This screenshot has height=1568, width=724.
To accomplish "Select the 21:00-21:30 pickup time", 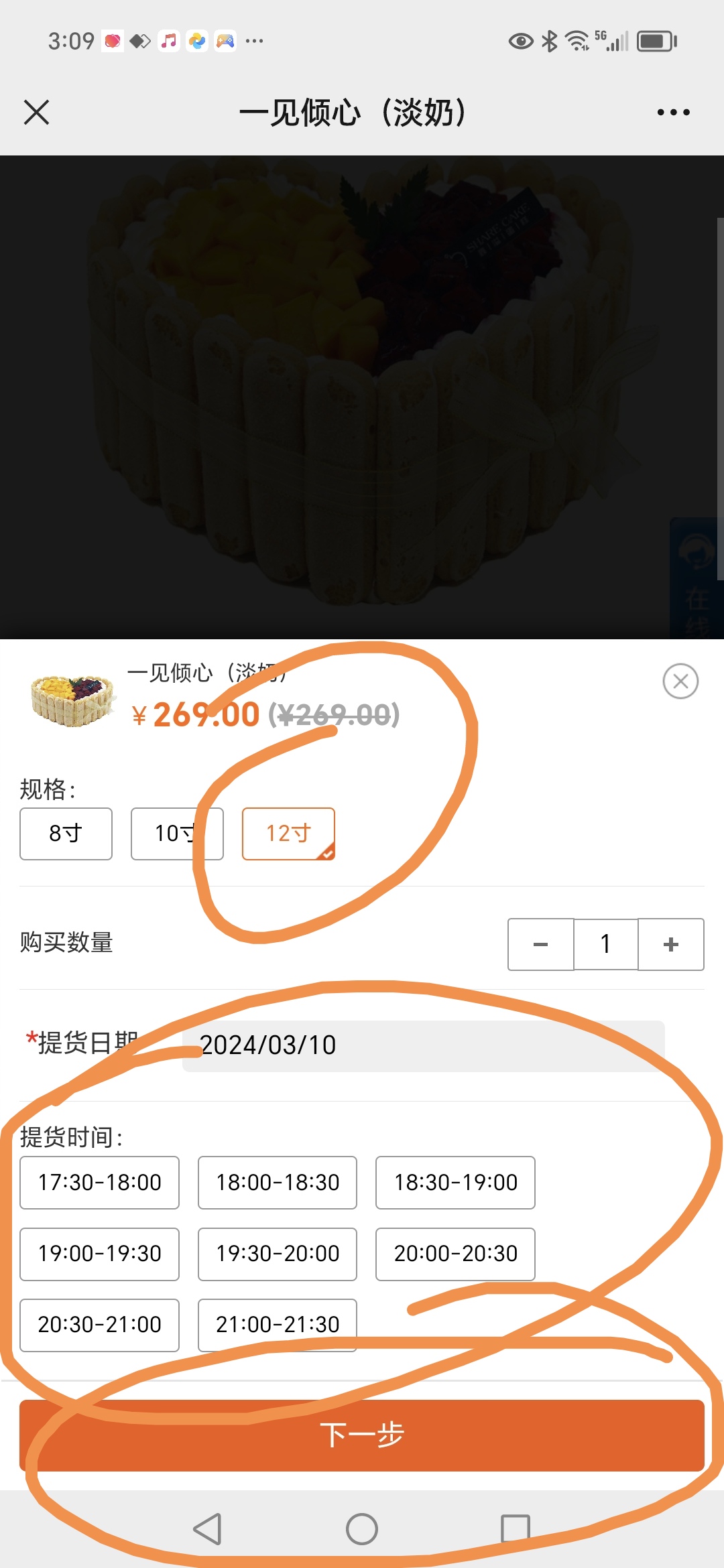I will click(278, 1325).
